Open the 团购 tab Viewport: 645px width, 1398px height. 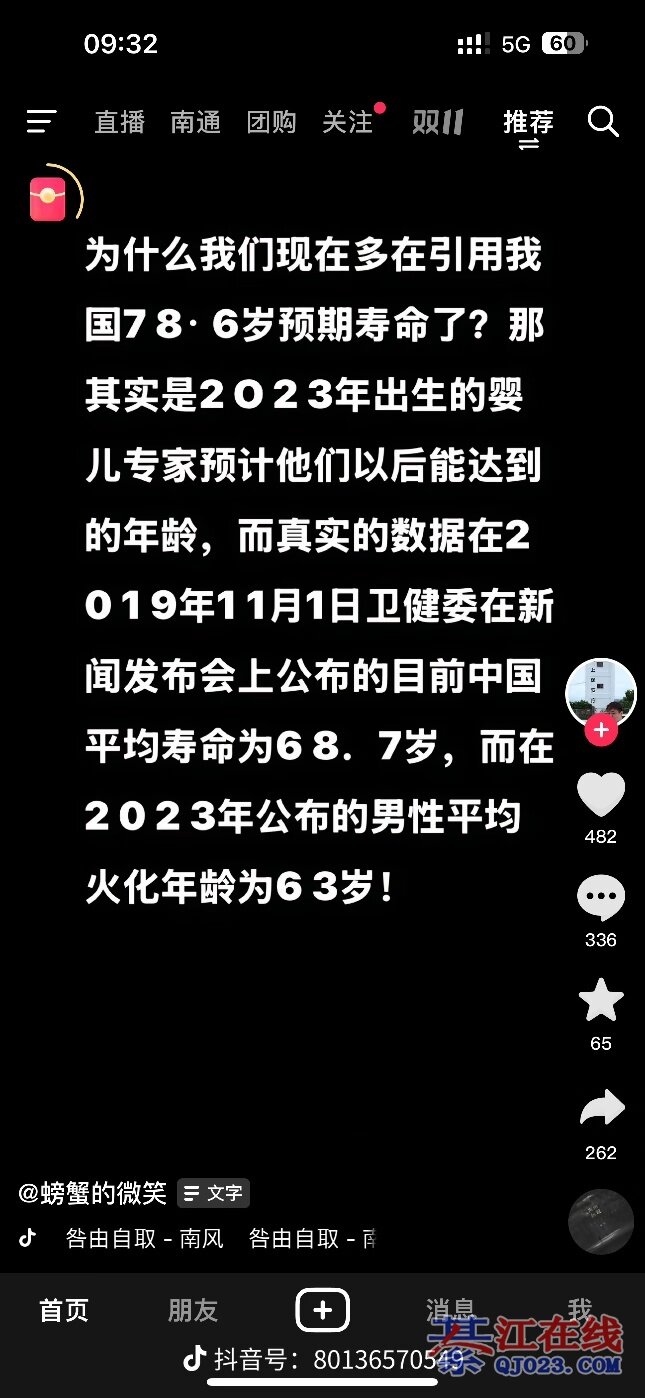pyautogui.click(x=271, y=122)
